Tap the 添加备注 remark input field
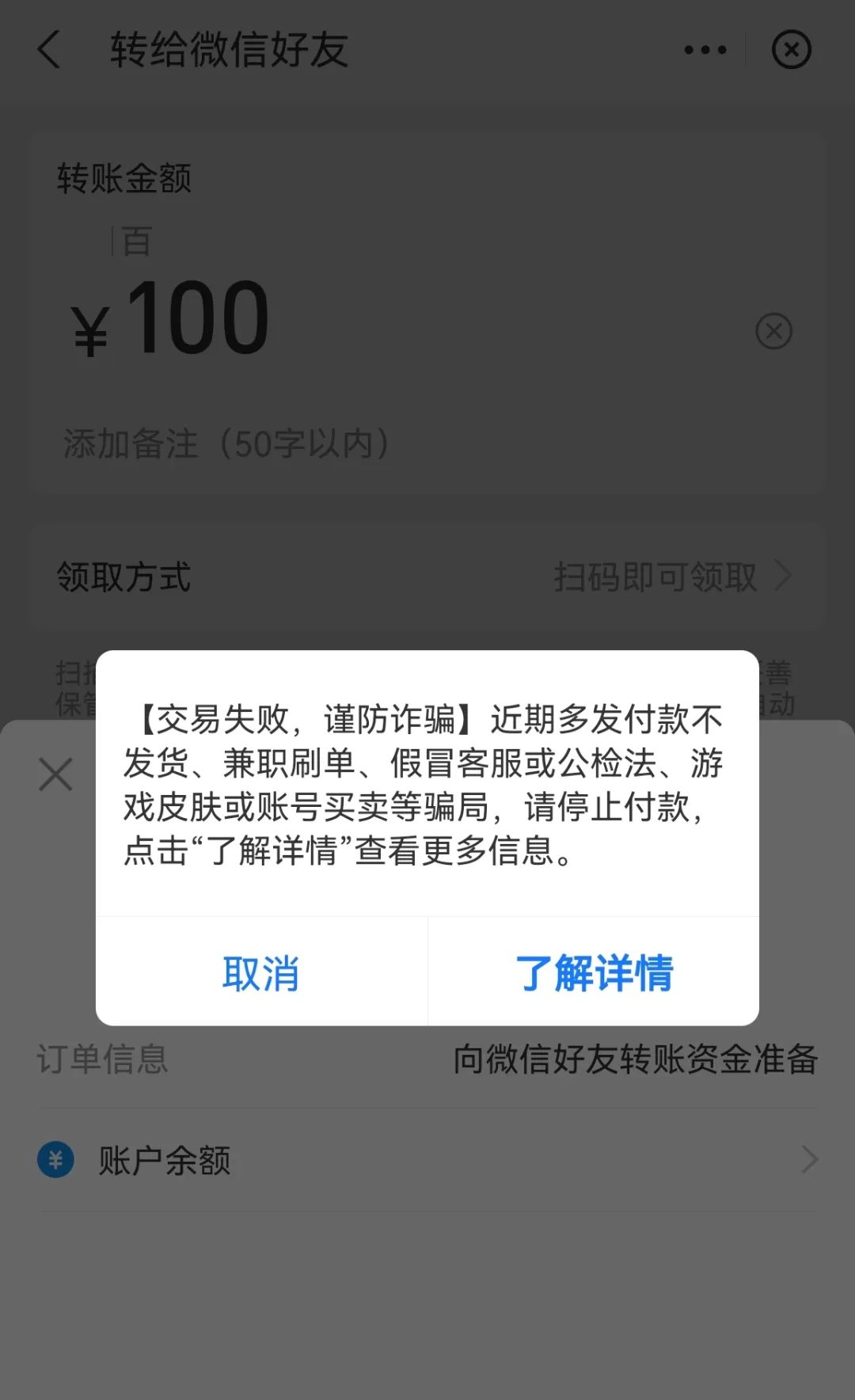 224,445
